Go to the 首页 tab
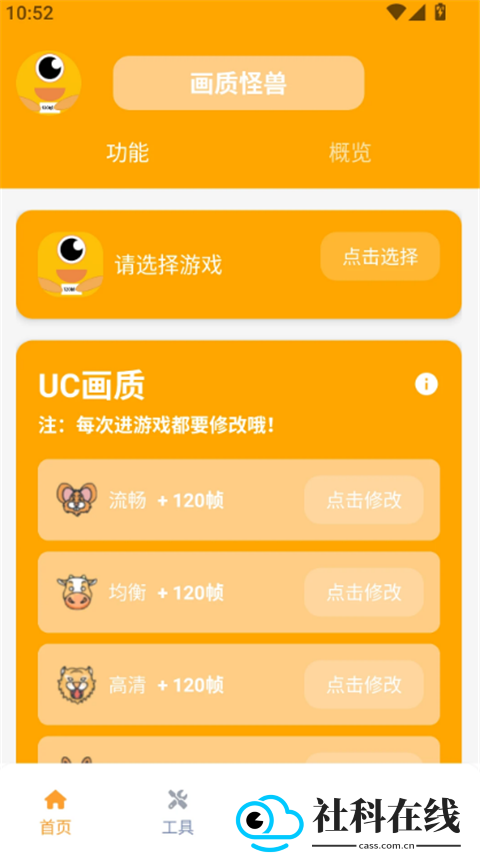480x861 pixels. pos(55,813)
